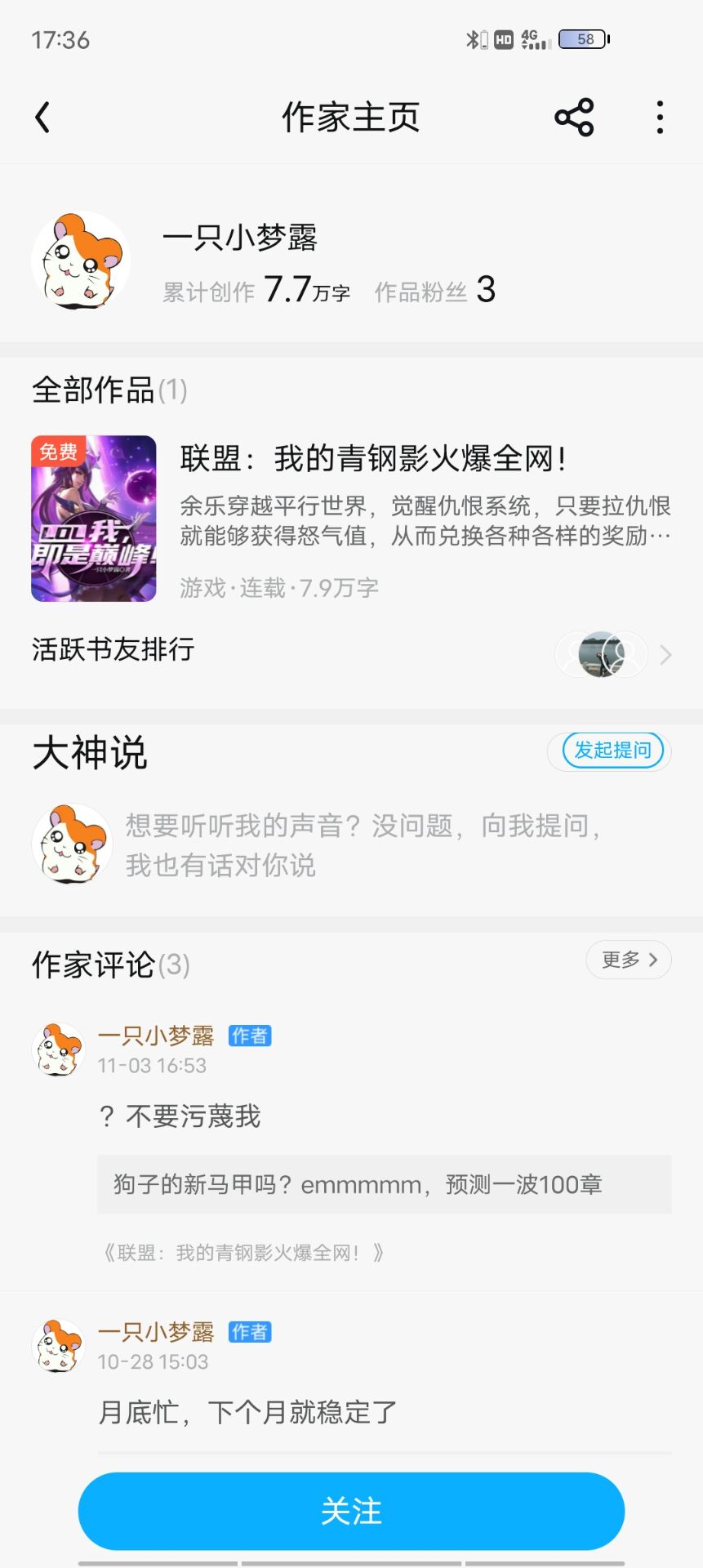The image size is (703, 1568).
Task: Open the comment '? 不要污蔑我'
Action: [193, 1116]
